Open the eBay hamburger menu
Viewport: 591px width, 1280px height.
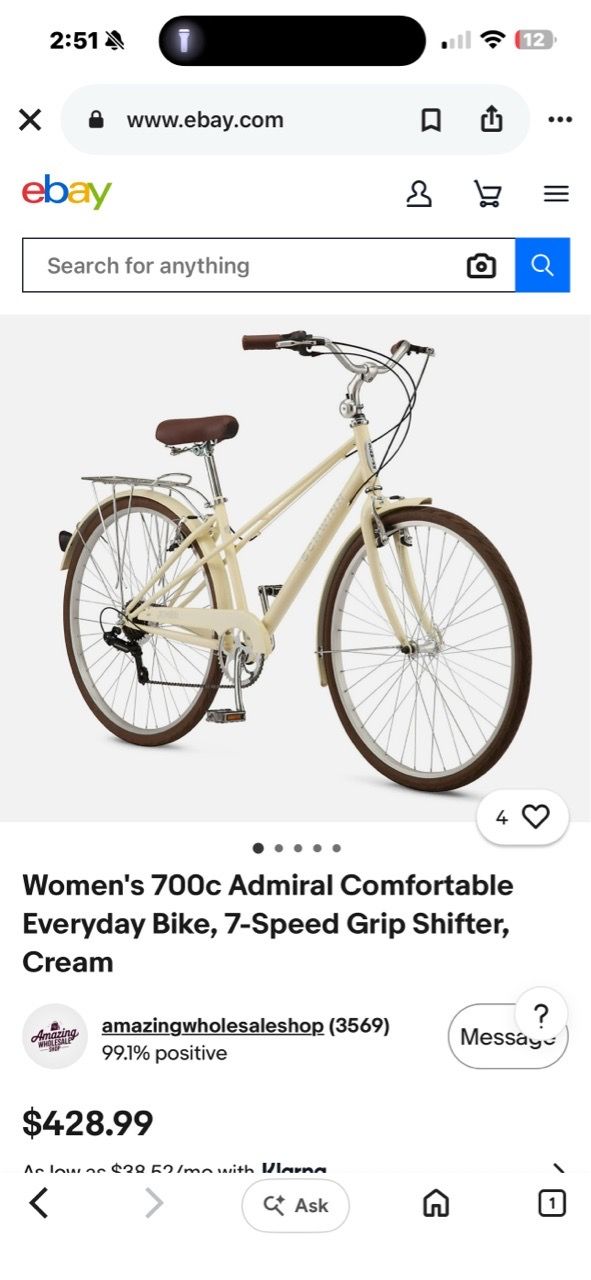[x=556, y=194]
